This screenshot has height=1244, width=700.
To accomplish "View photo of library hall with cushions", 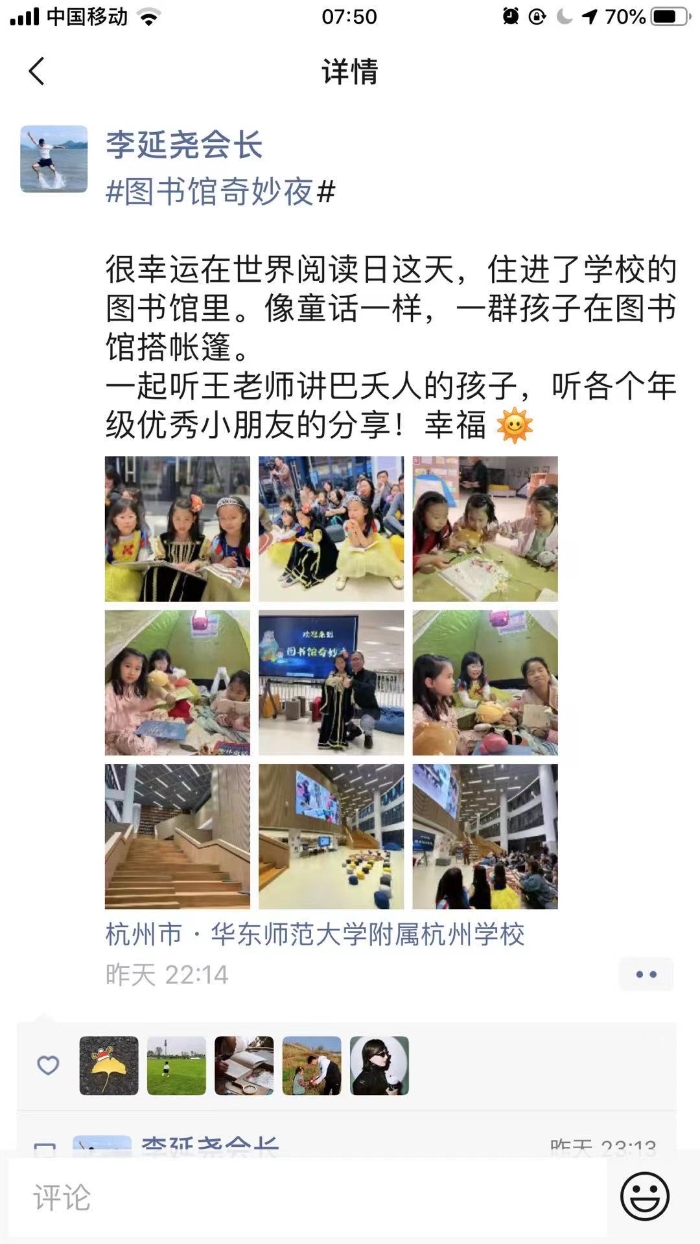I will click(x=331, y=837).
